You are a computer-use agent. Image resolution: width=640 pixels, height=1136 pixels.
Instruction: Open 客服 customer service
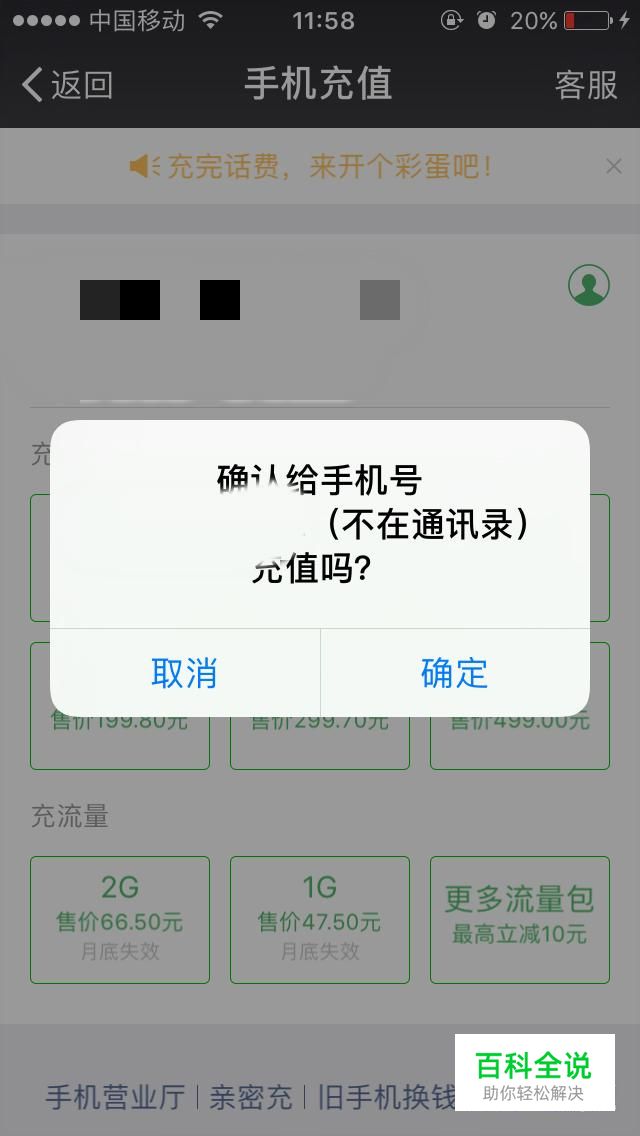click(x=586, y=84)
